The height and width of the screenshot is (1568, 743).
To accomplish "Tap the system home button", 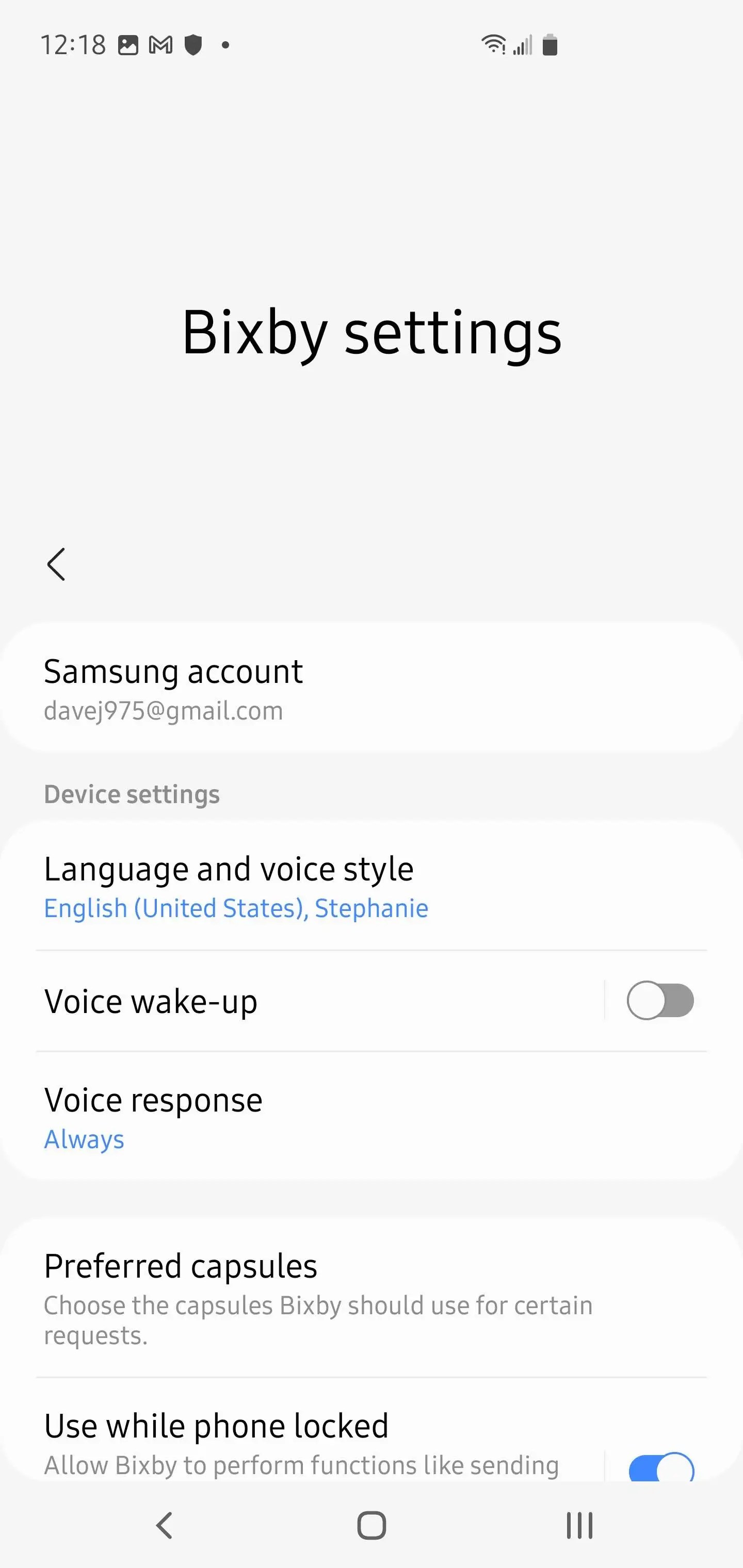I will (x=372, y=1525).
